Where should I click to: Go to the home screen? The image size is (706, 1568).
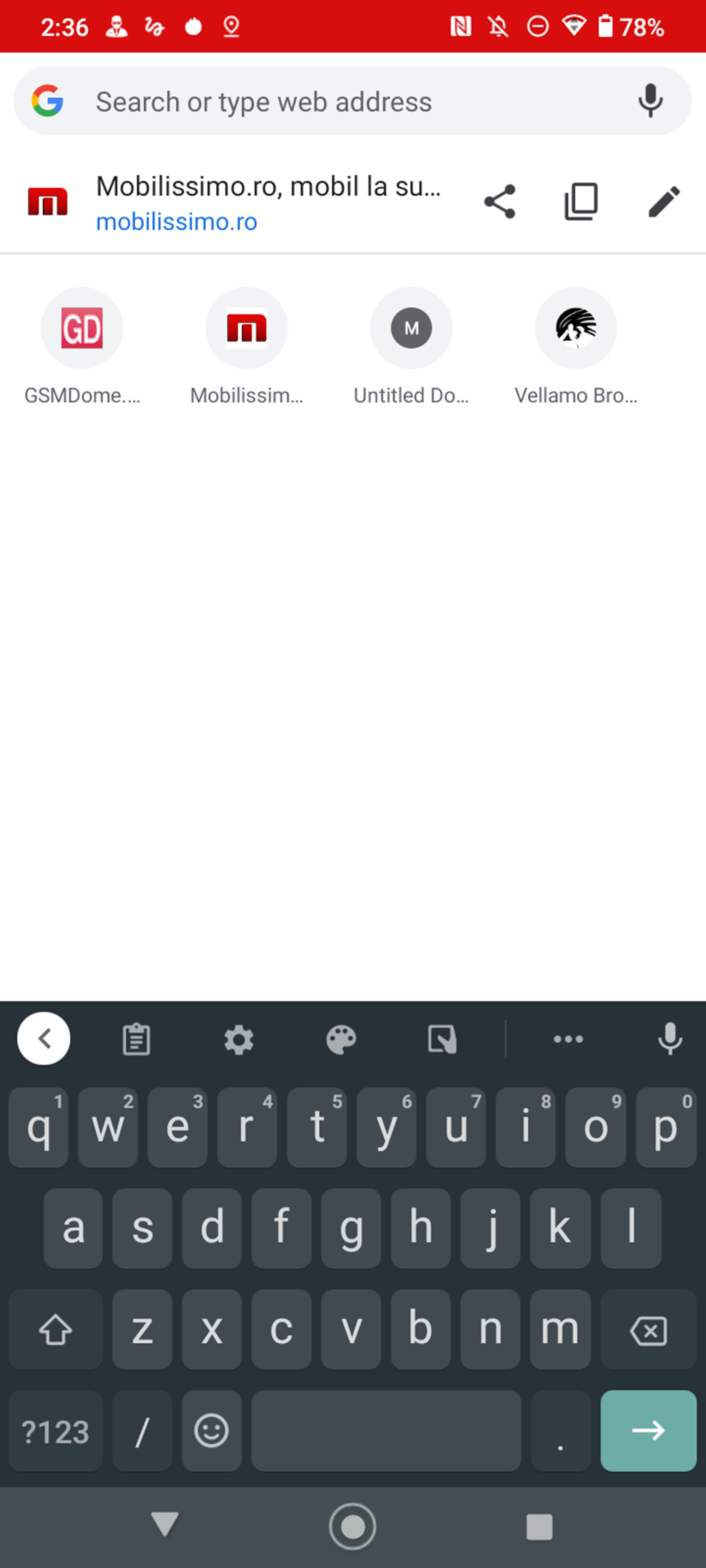coord(352,1526)
